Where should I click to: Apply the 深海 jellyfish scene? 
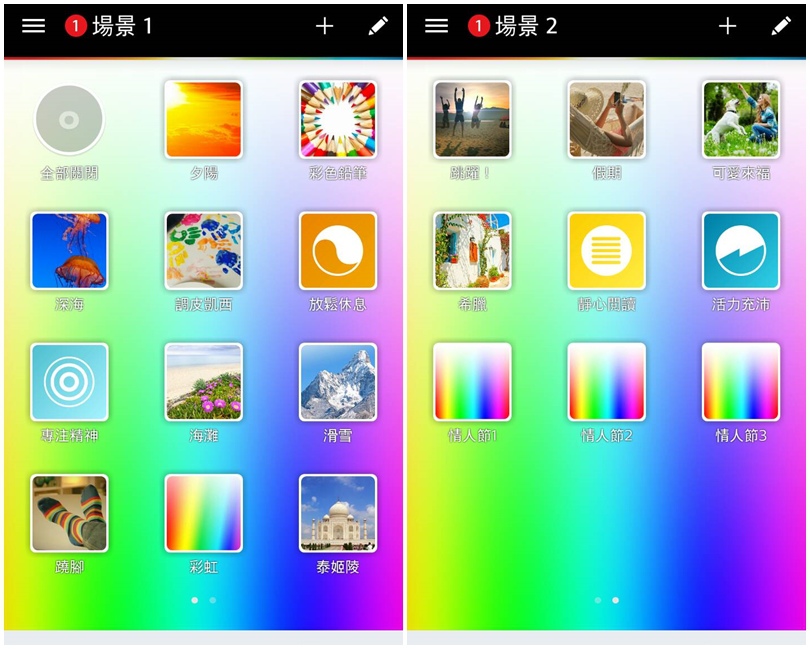tap(69, 251)
